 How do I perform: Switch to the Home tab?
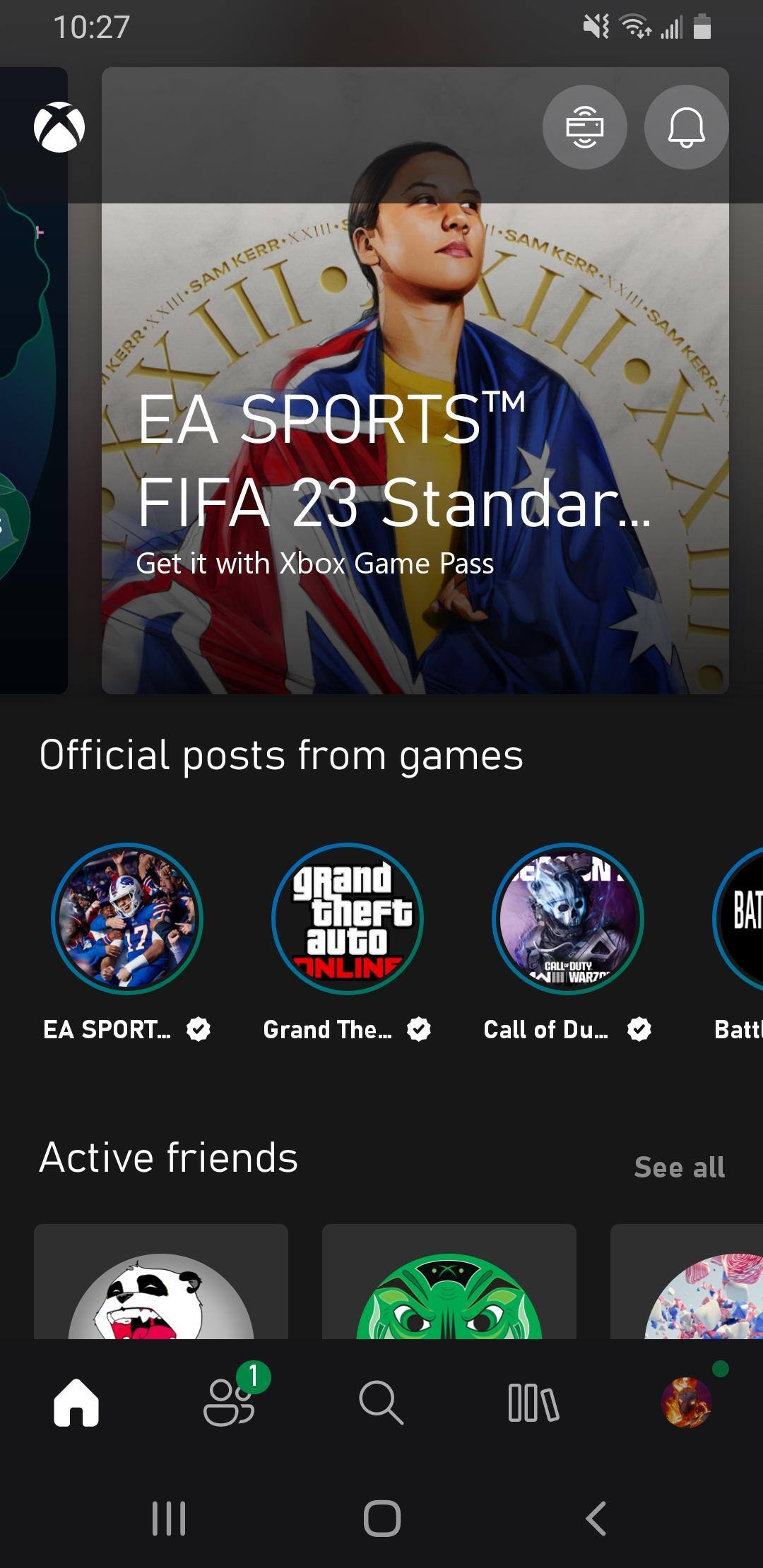tap(76, 1402)
